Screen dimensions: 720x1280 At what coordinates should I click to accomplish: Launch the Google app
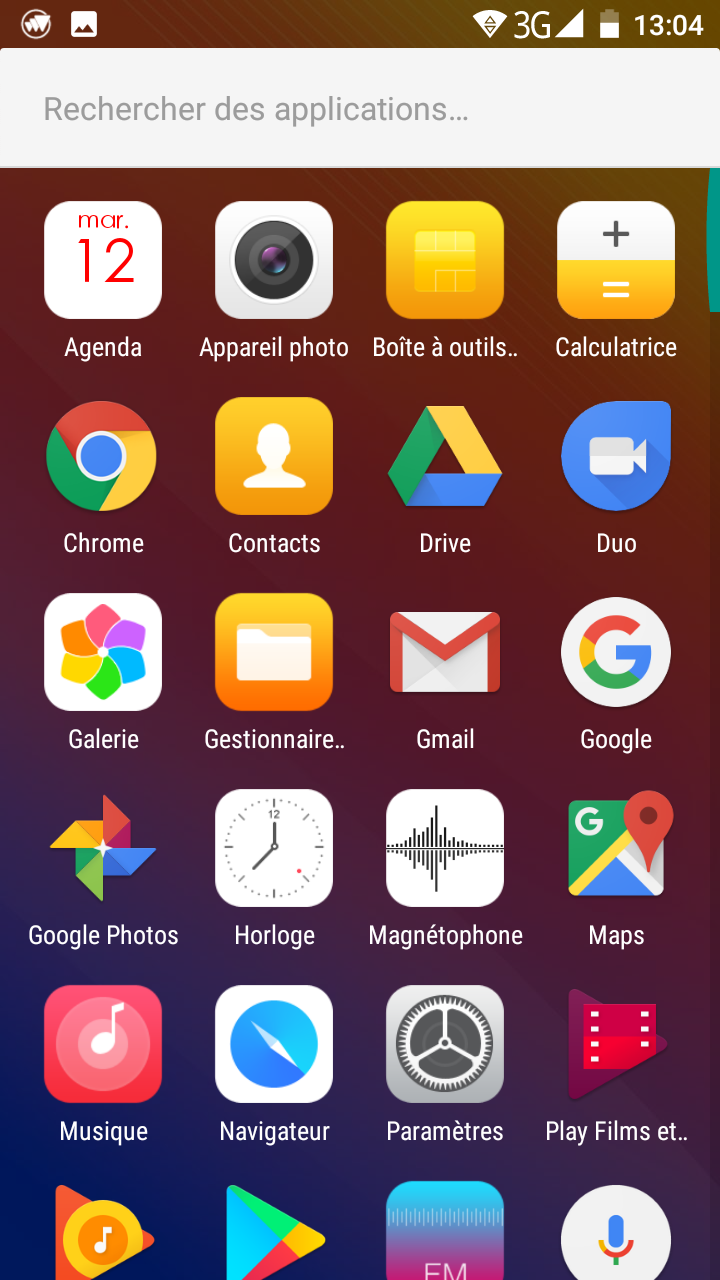(x=616, y=653)
